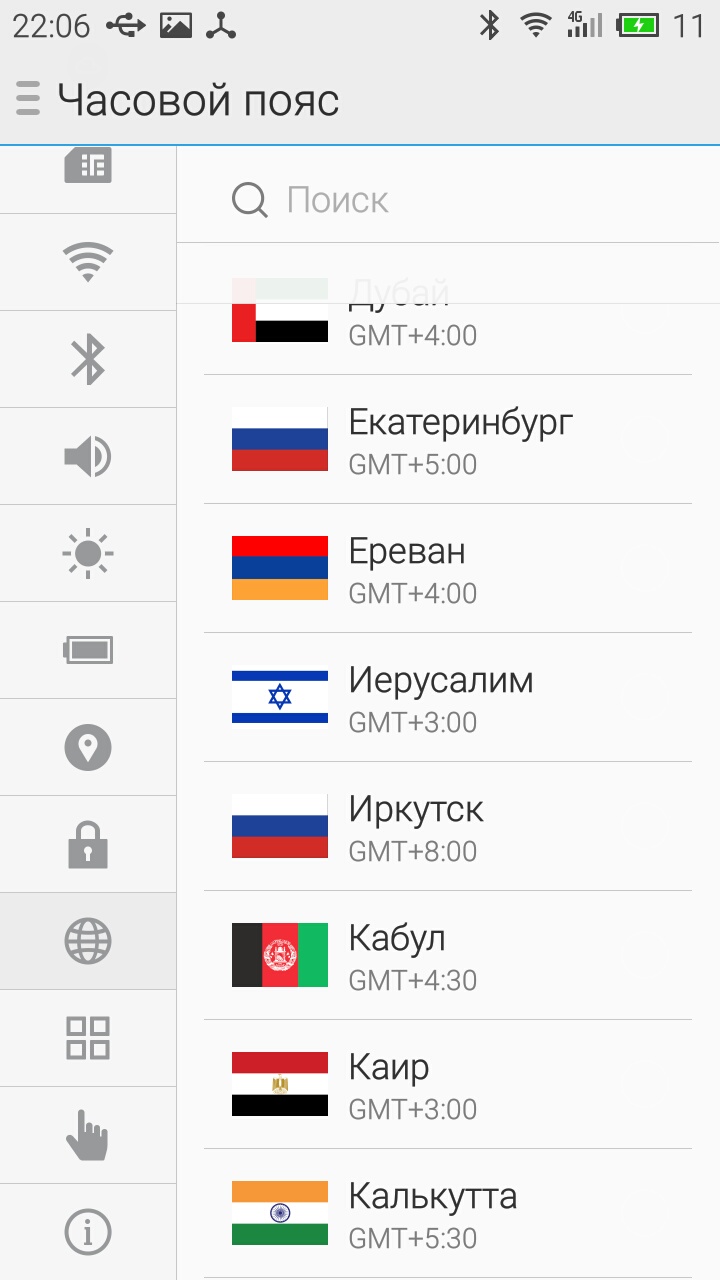
Task: Open Wi-Fi settings in sidebar
Action: pyautogui.click(x=88, y=262)
